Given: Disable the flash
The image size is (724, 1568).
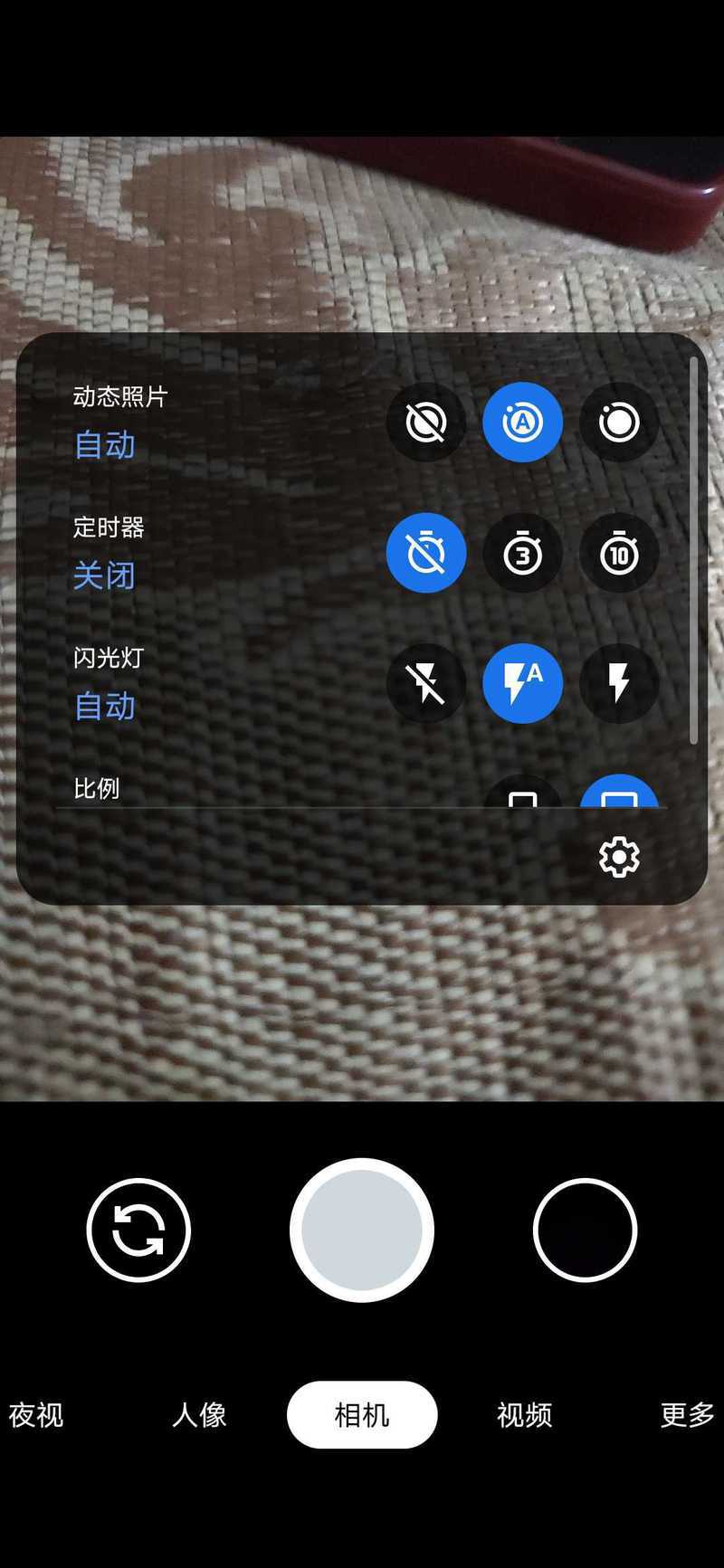Looking at the screenshot, I should (x=426, y=683).
